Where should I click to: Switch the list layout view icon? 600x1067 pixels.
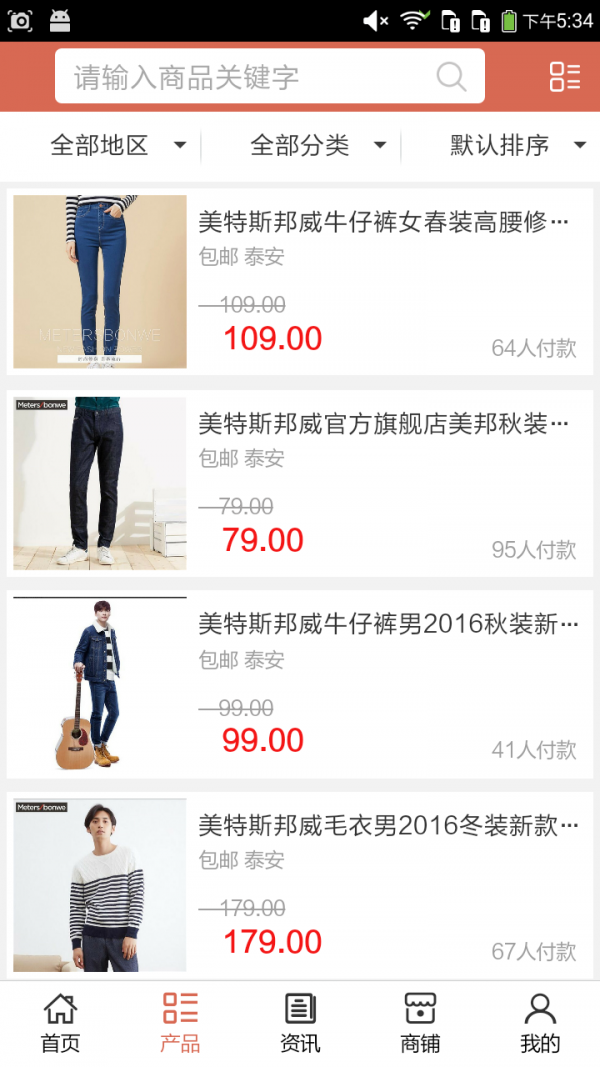[x=564, y=77]
